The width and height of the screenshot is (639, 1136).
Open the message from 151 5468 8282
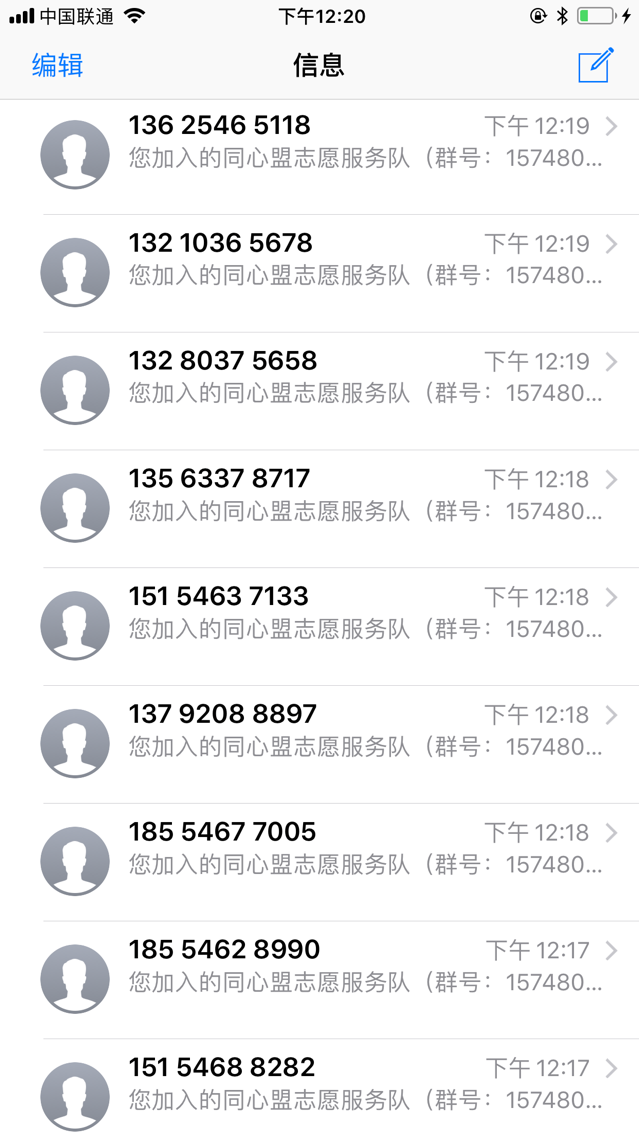tap(320, 1087)
